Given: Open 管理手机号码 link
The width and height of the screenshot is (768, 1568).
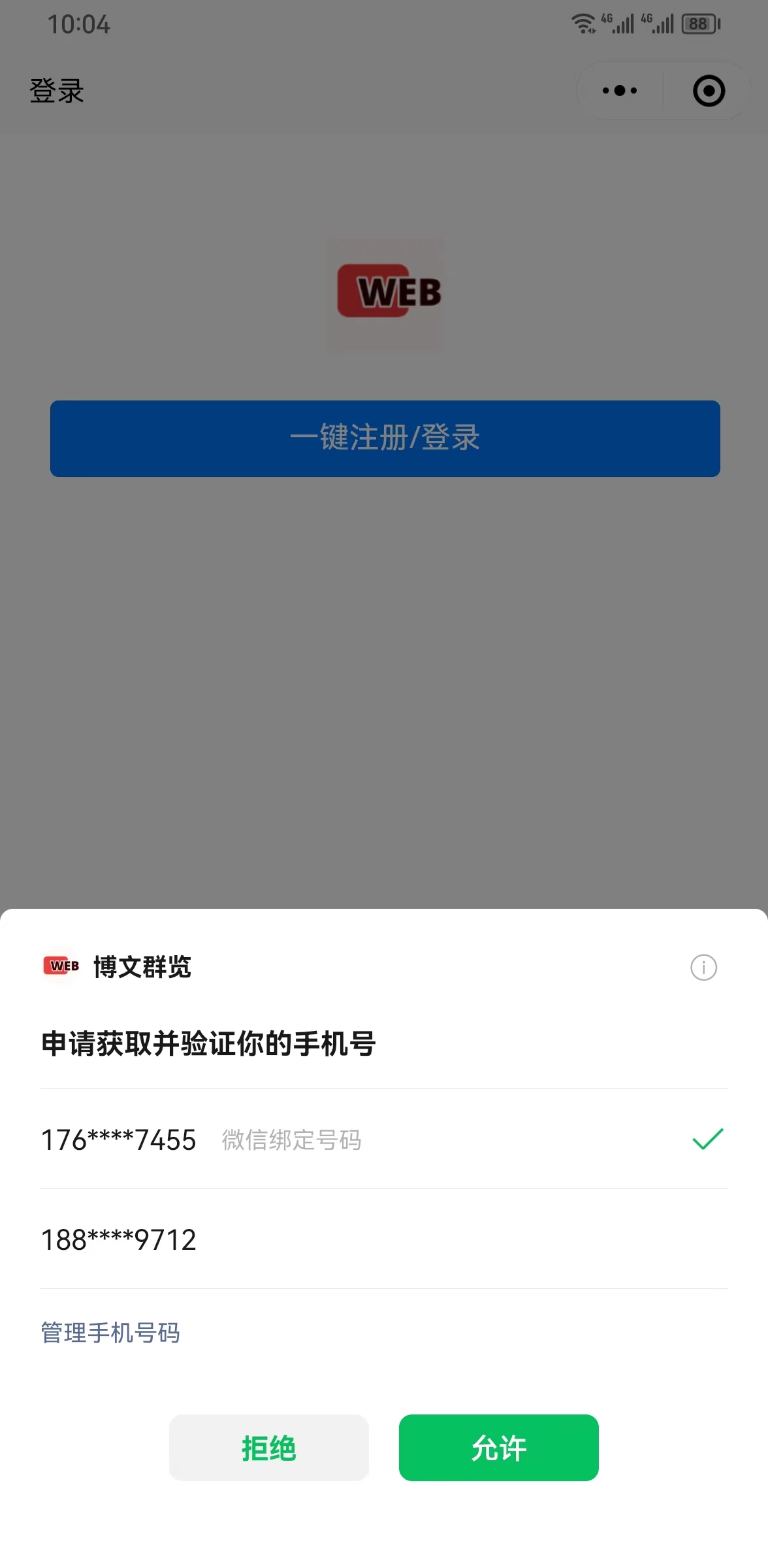Looking at the screenshot, I should [110, 1333].
